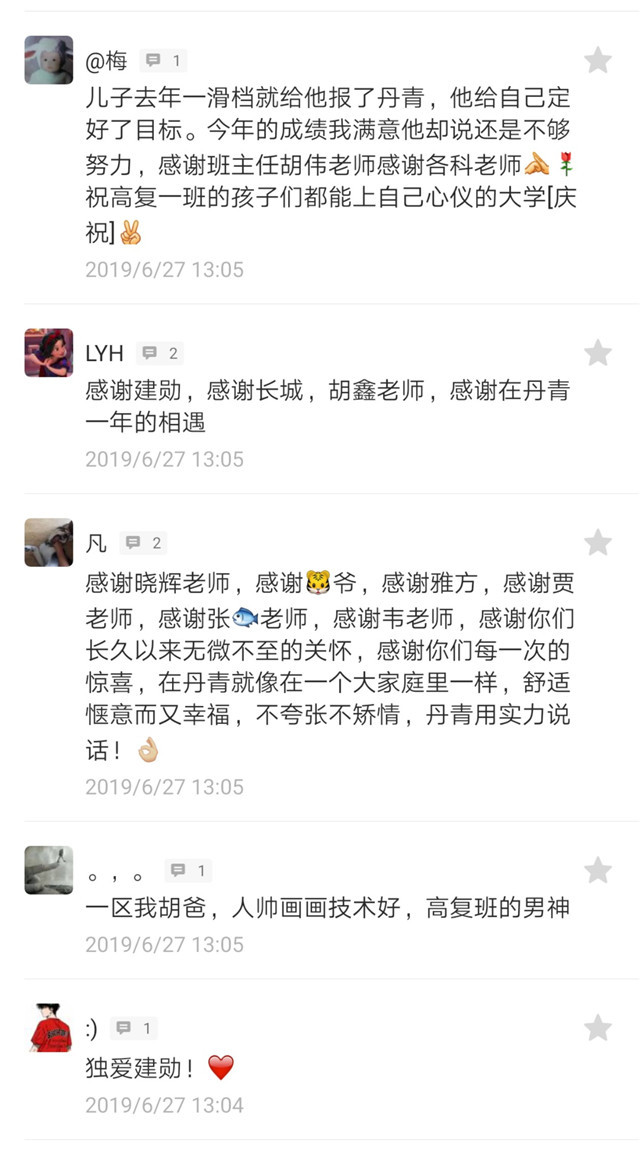The image size is (640, 1152).
Task: Star the comment from @梅
Action: [x=598, y=61]
